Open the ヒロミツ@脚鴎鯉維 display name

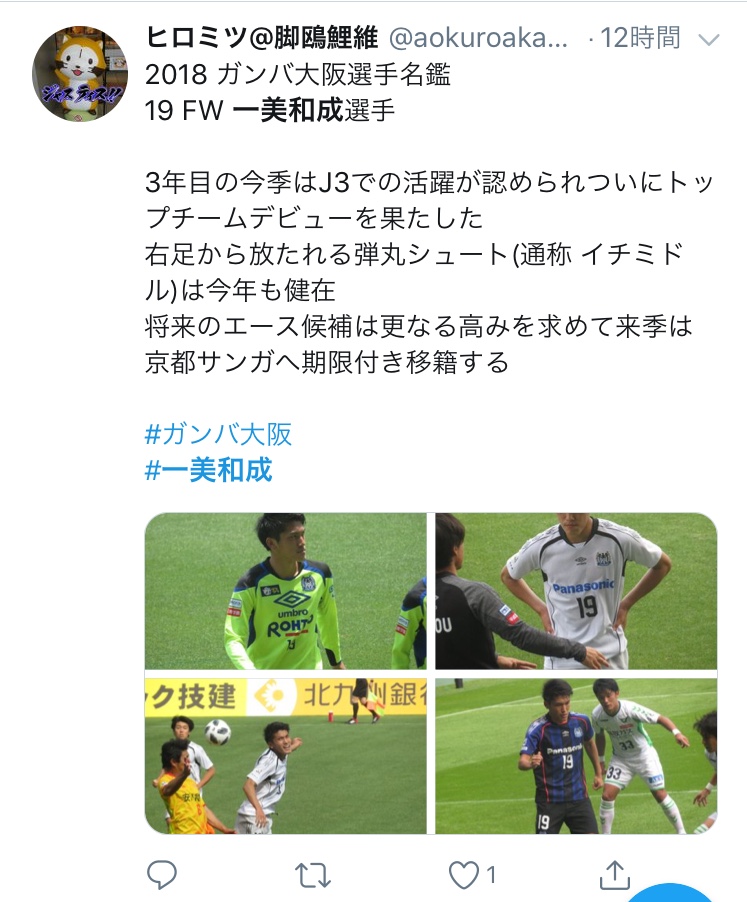pyautogui.click(x=262, y=39)
